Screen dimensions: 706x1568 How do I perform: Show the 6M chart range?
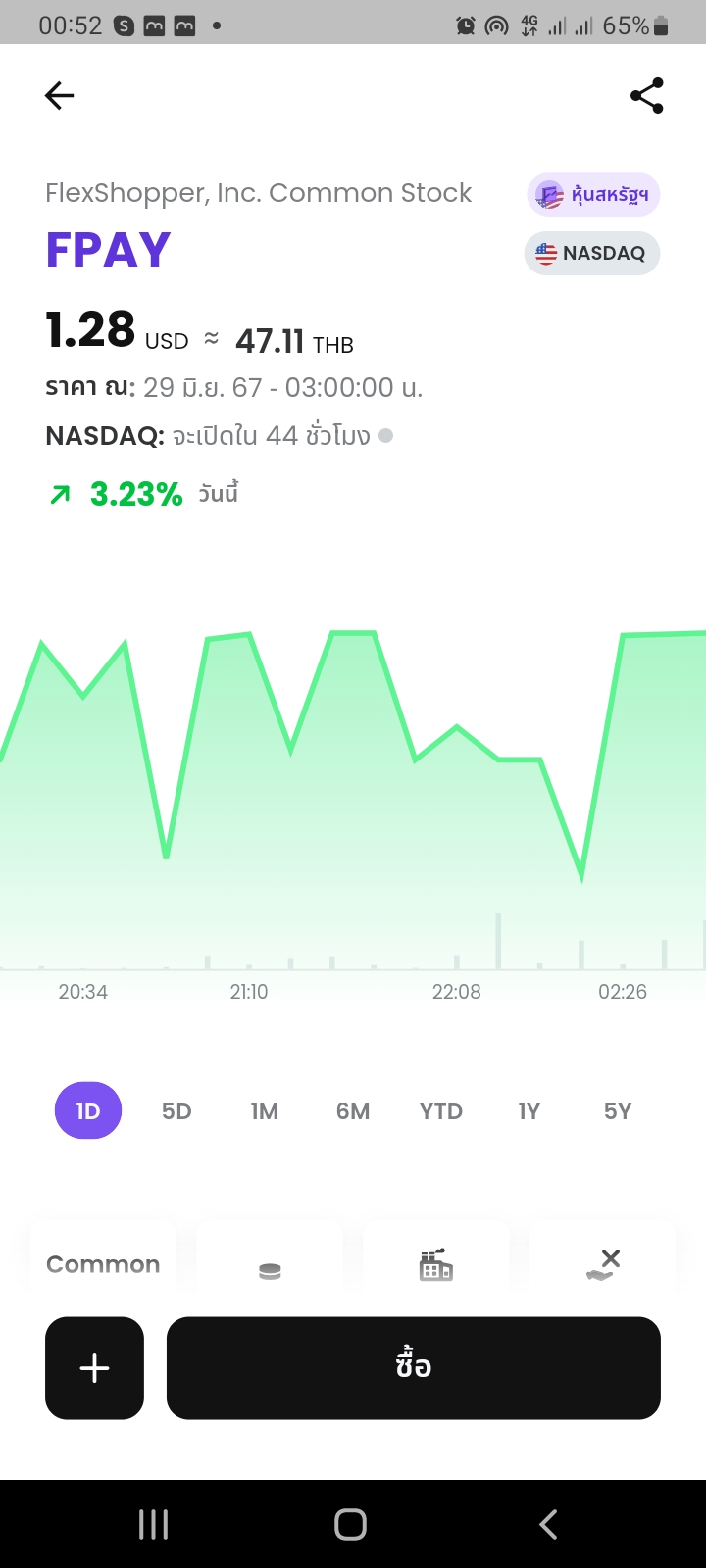353,1110
